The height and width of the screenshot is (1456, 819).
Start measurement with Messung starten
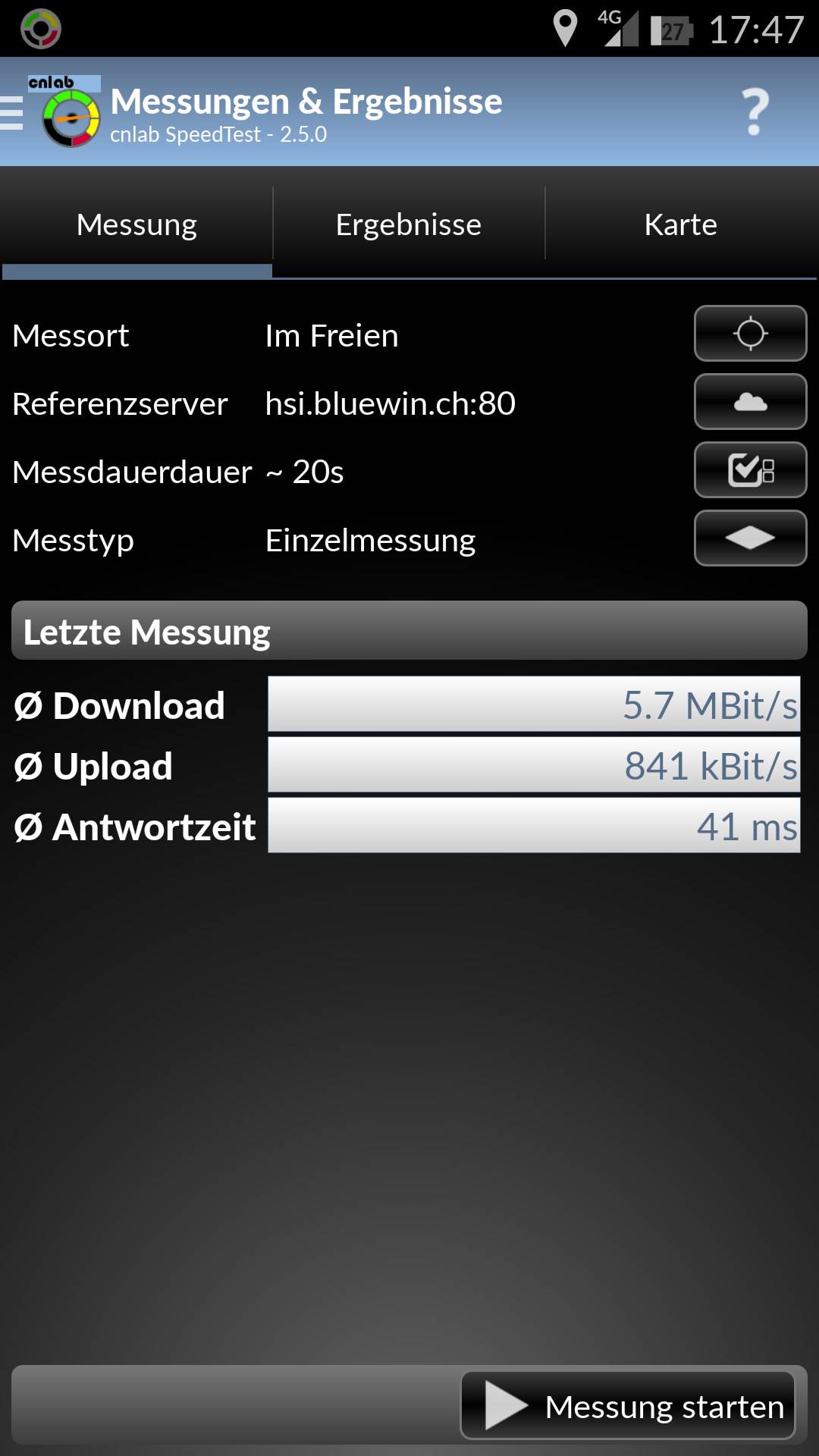628,1405
